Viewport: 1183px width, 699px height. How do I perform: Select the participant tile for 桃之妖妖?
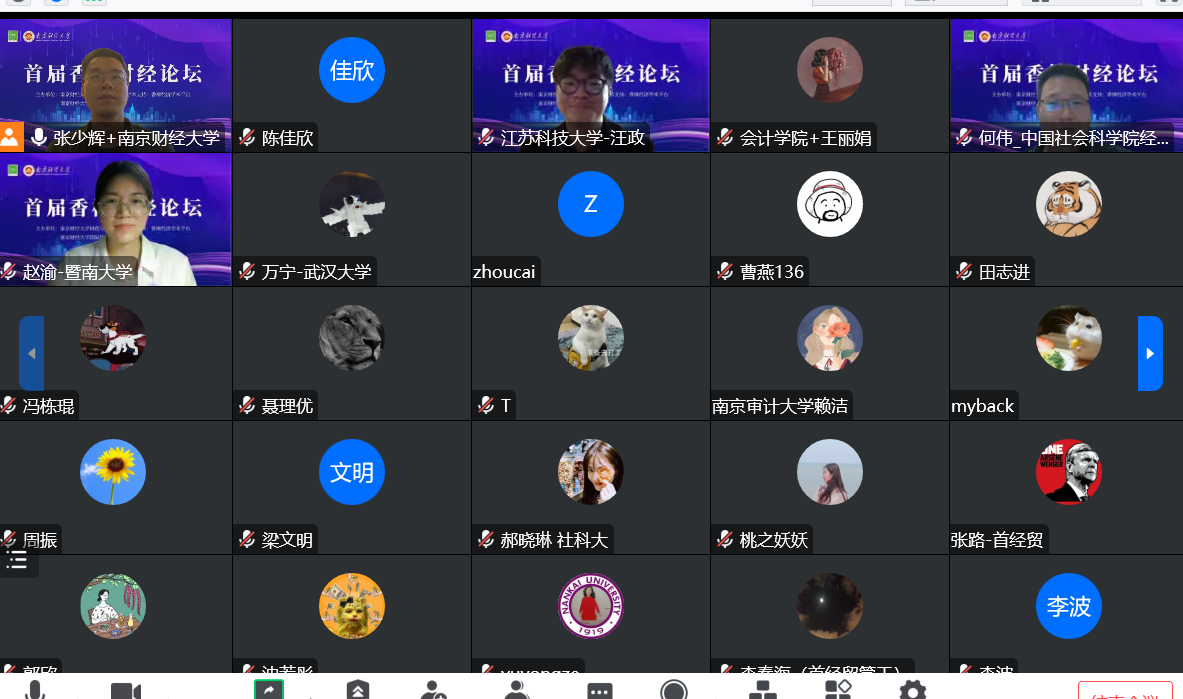829,487
